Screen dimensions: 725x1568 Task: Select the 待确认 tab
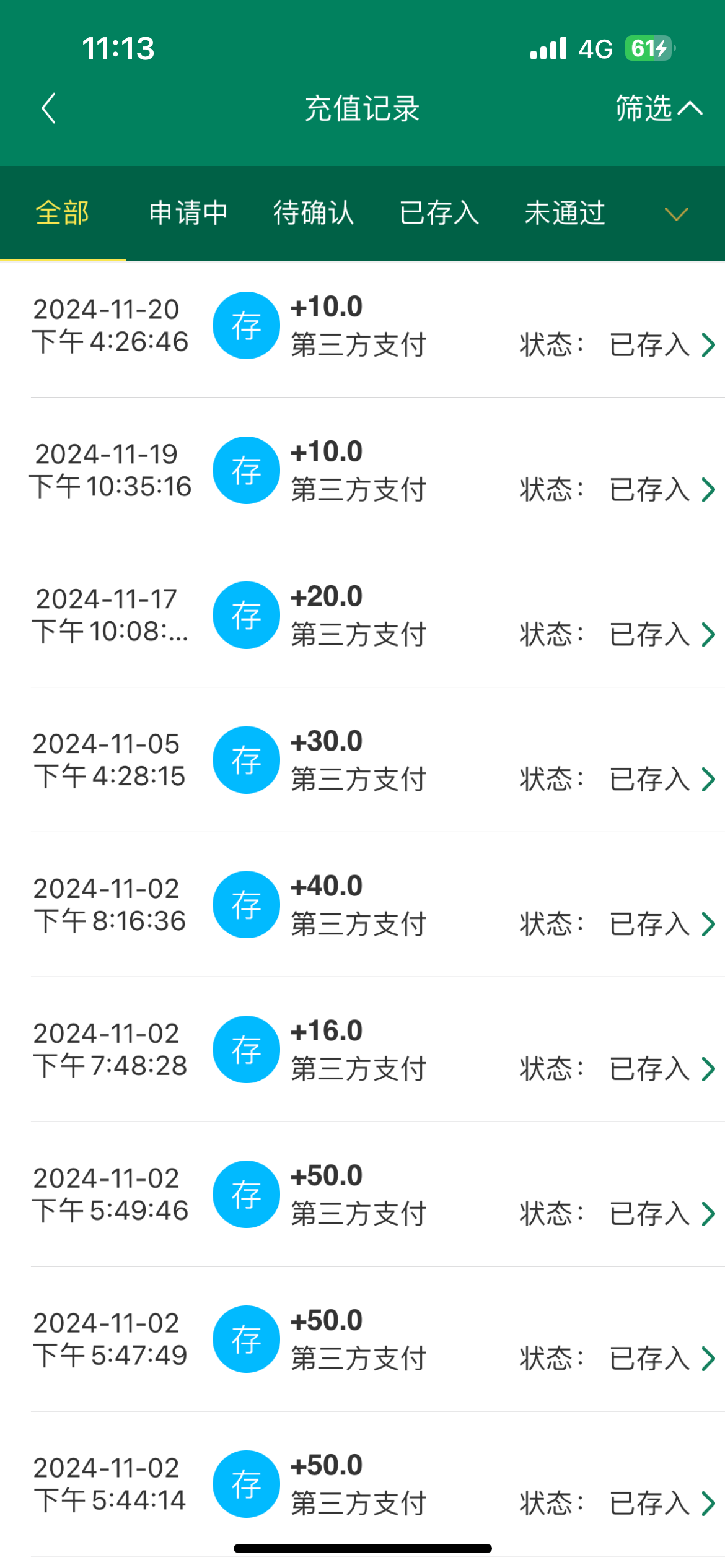(x=315, y=213)
